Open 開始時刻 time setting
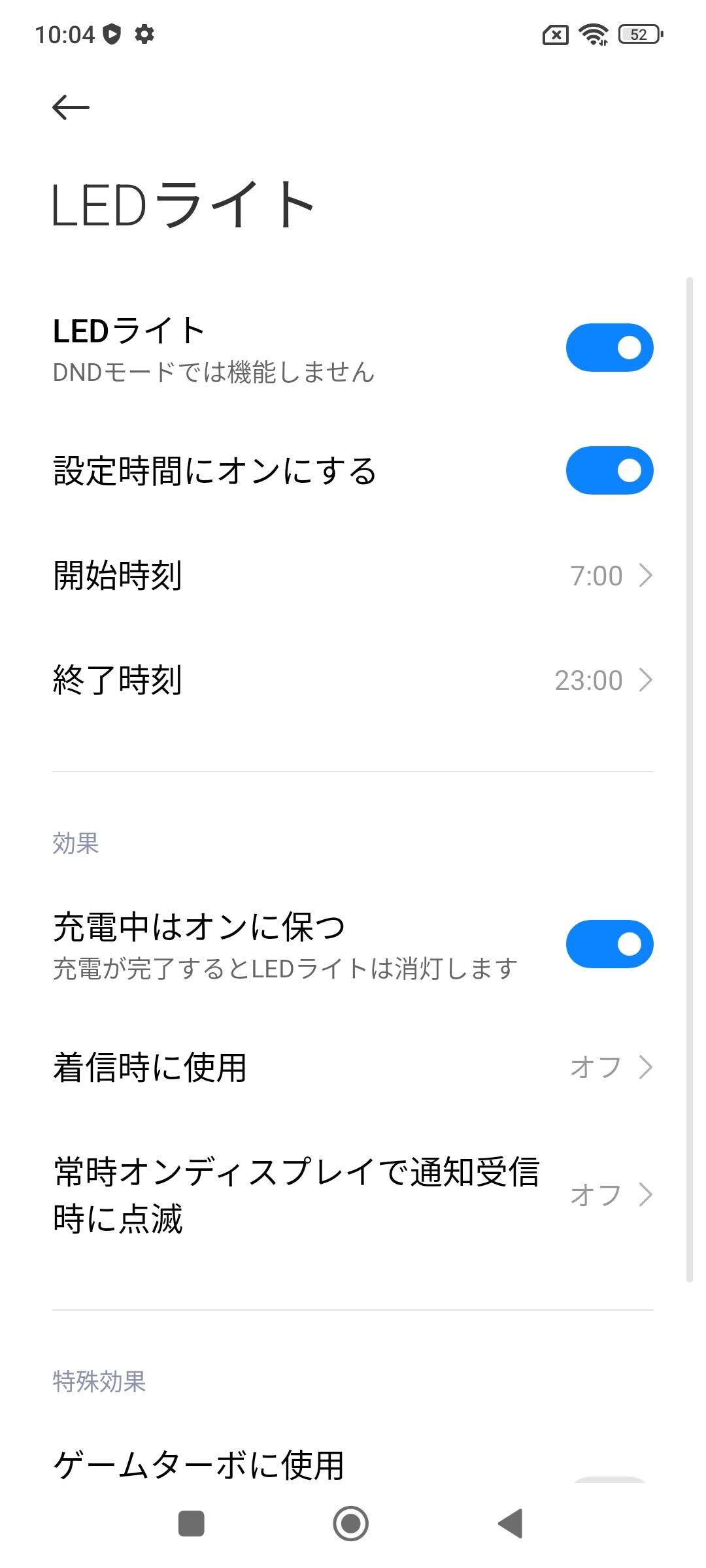 coord(353,576)
